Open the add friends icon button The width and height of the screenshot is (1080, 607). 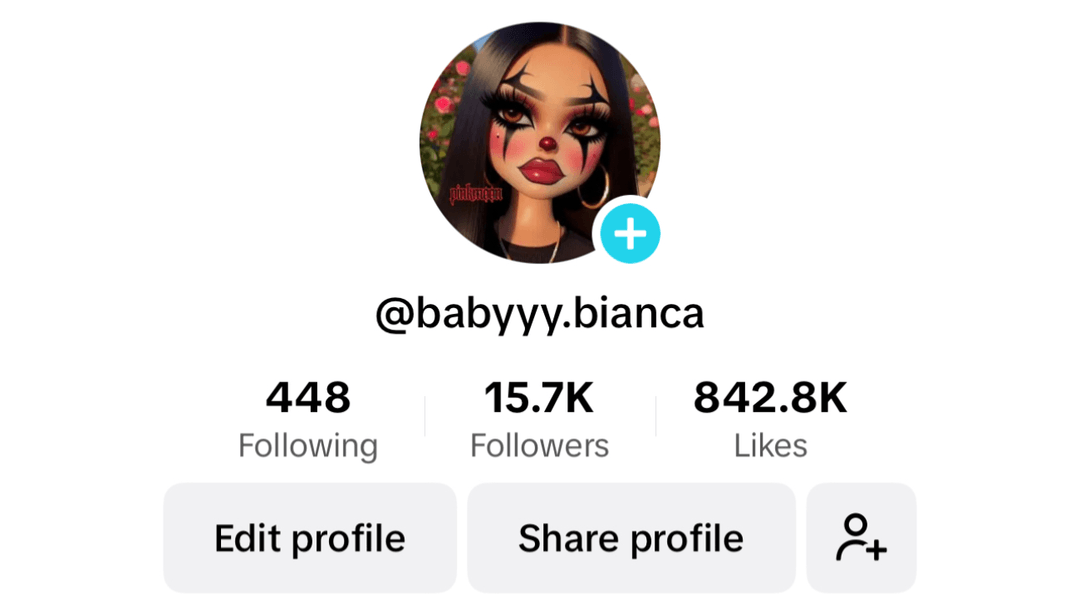click(861, 538)
